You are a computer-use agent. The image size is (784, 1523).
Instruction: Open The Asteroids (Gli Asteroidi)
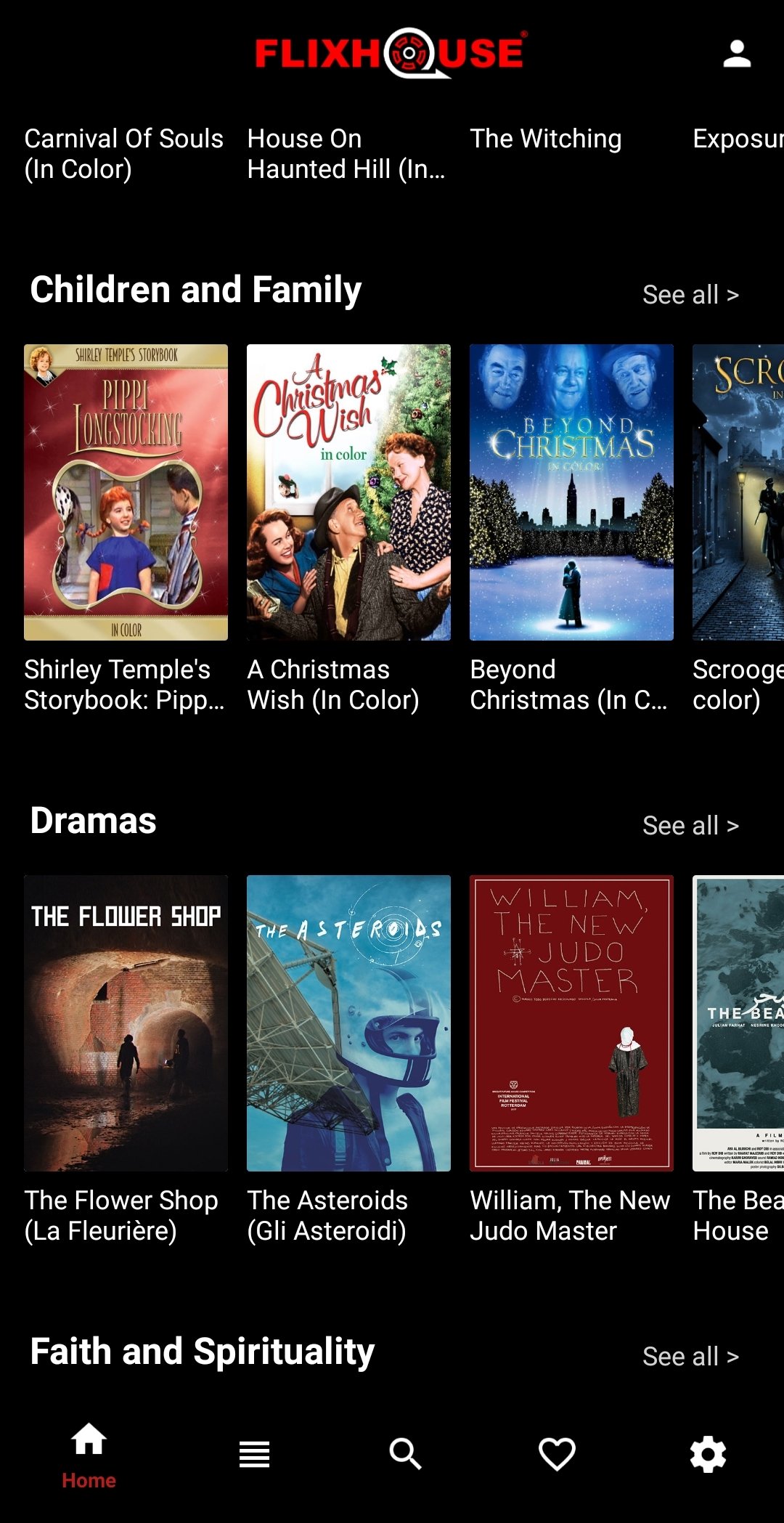tap(348, 1023)
